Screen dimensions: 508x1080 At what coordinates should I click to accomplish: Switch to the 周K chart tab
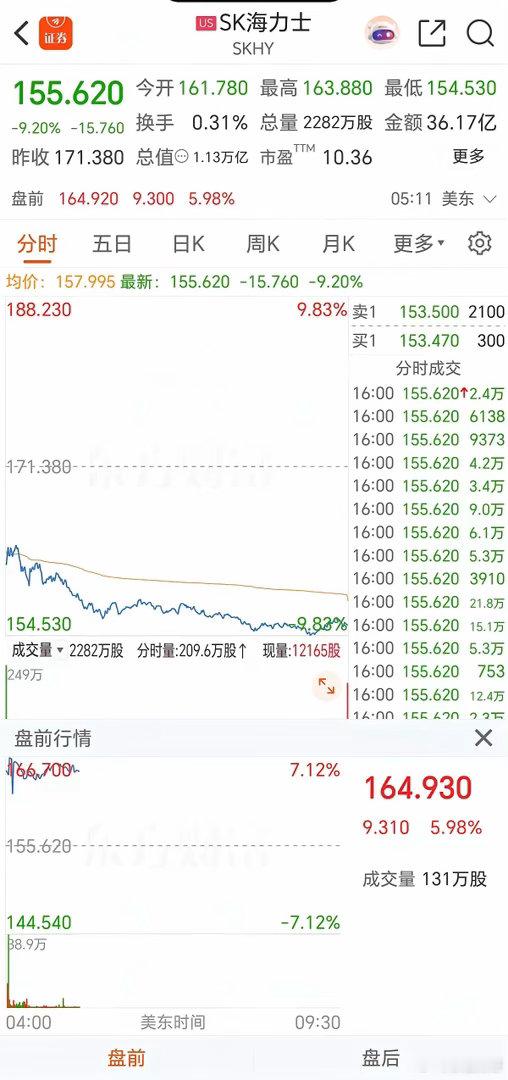click(262, 244)
